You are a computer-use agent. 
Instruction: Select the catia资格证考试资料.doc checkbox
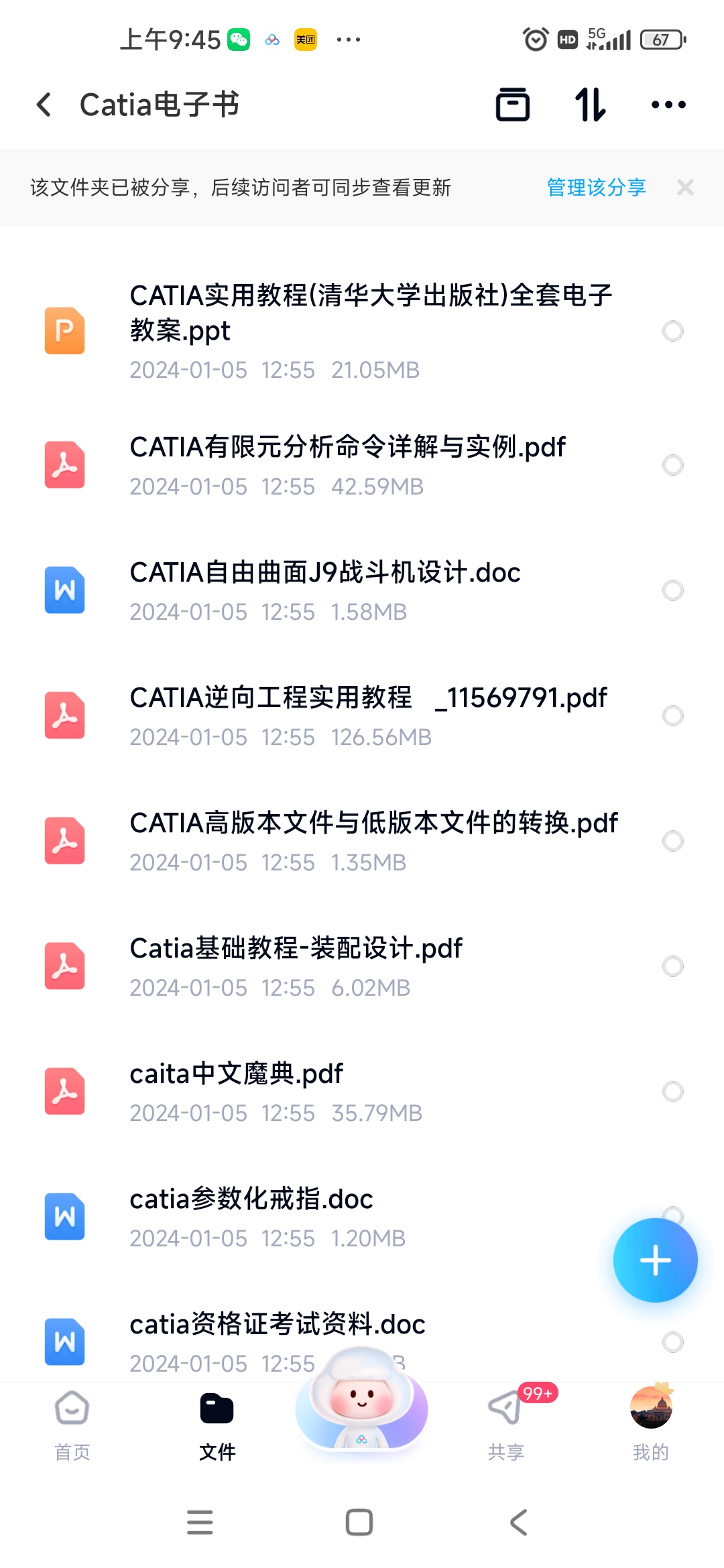pos(672,1342)
